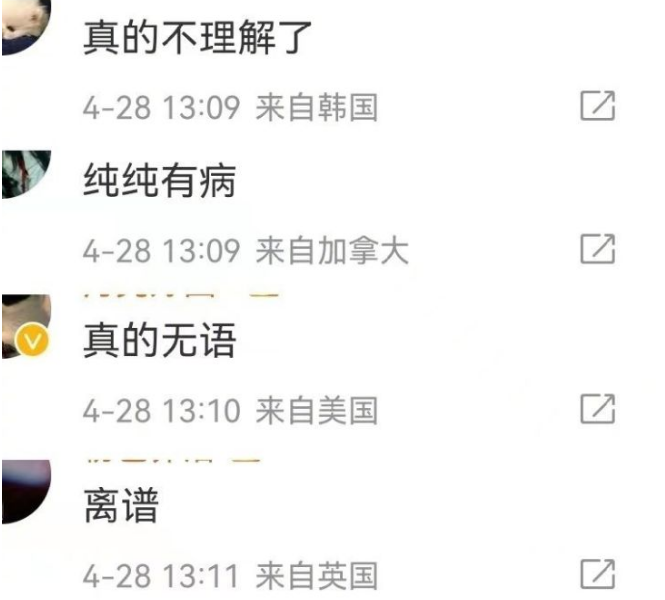Share the comment '纯纯有病'
This screenshot has height=600, width=665.
(x=597, y=249)
